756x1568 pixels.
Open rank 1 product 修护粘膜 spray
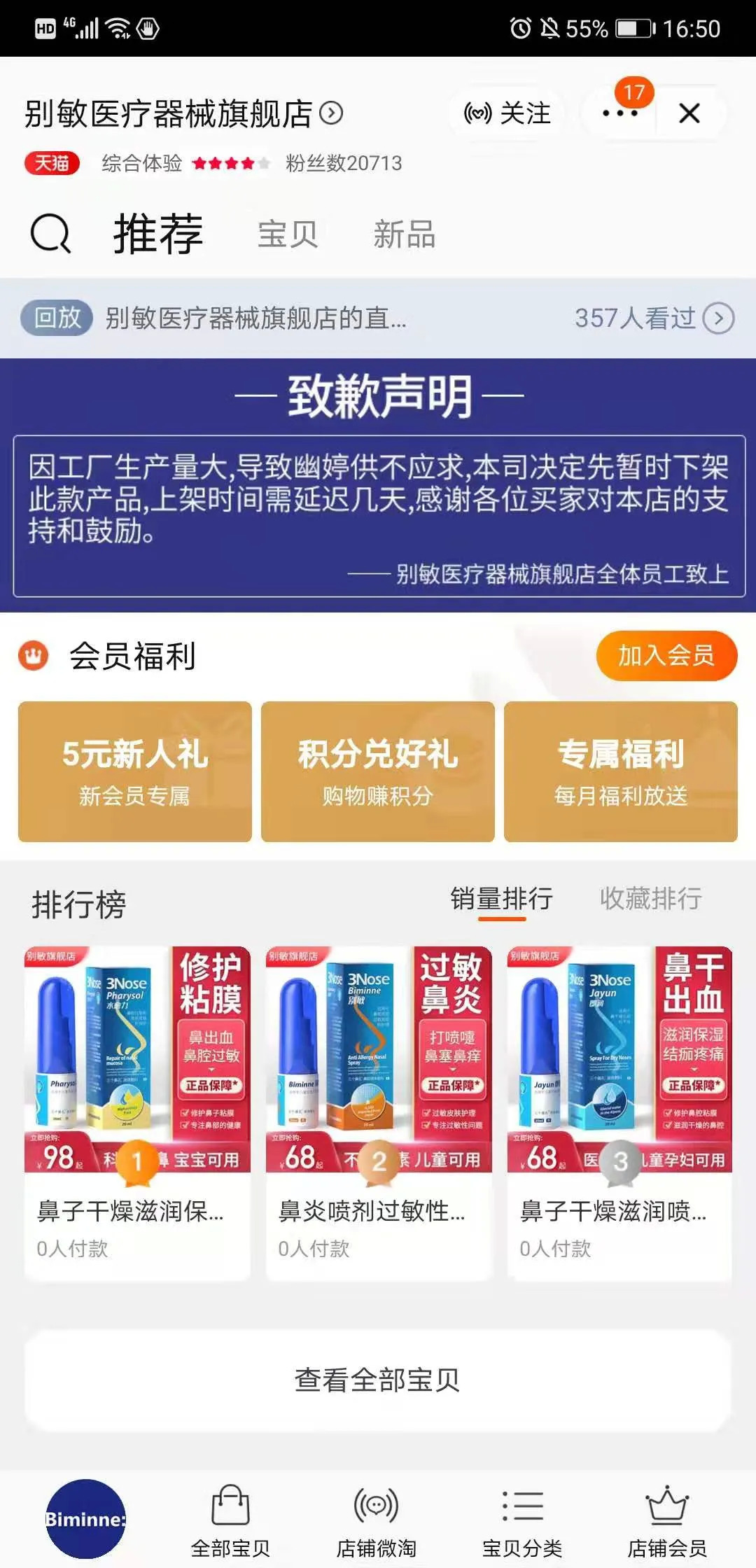coord(137,1112)
